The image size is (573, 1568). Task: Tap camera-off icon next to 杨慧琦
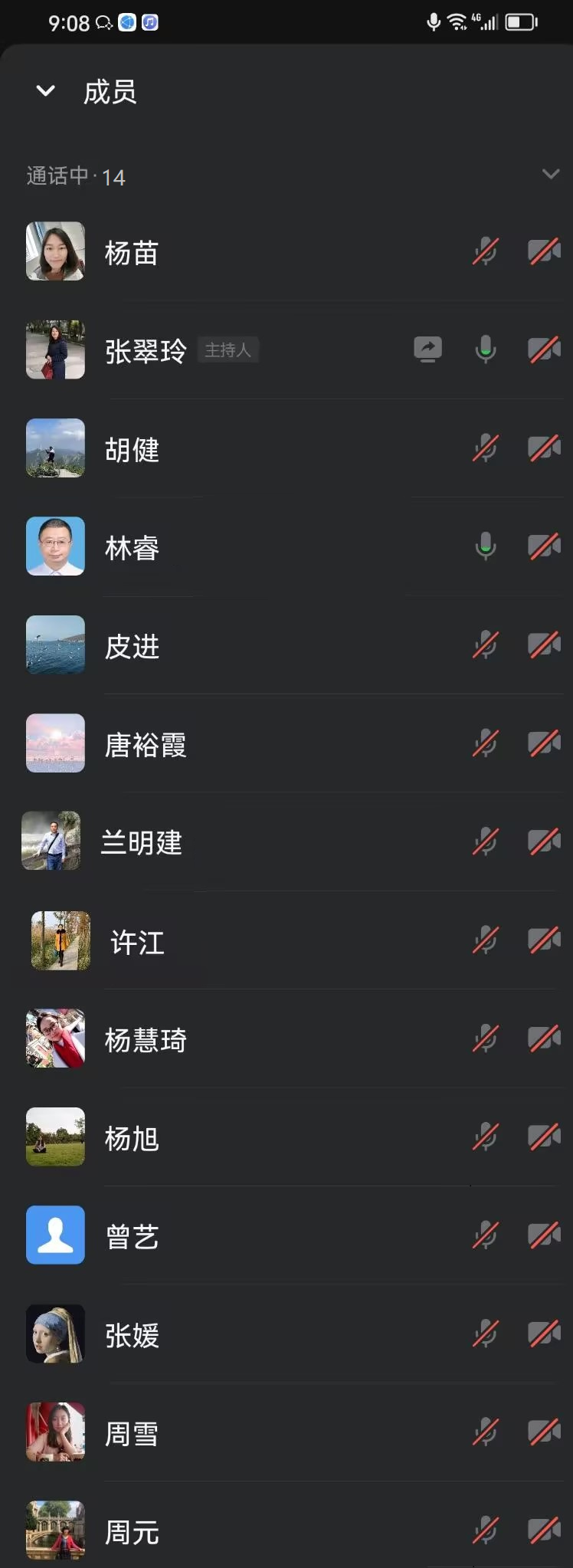544,1038
